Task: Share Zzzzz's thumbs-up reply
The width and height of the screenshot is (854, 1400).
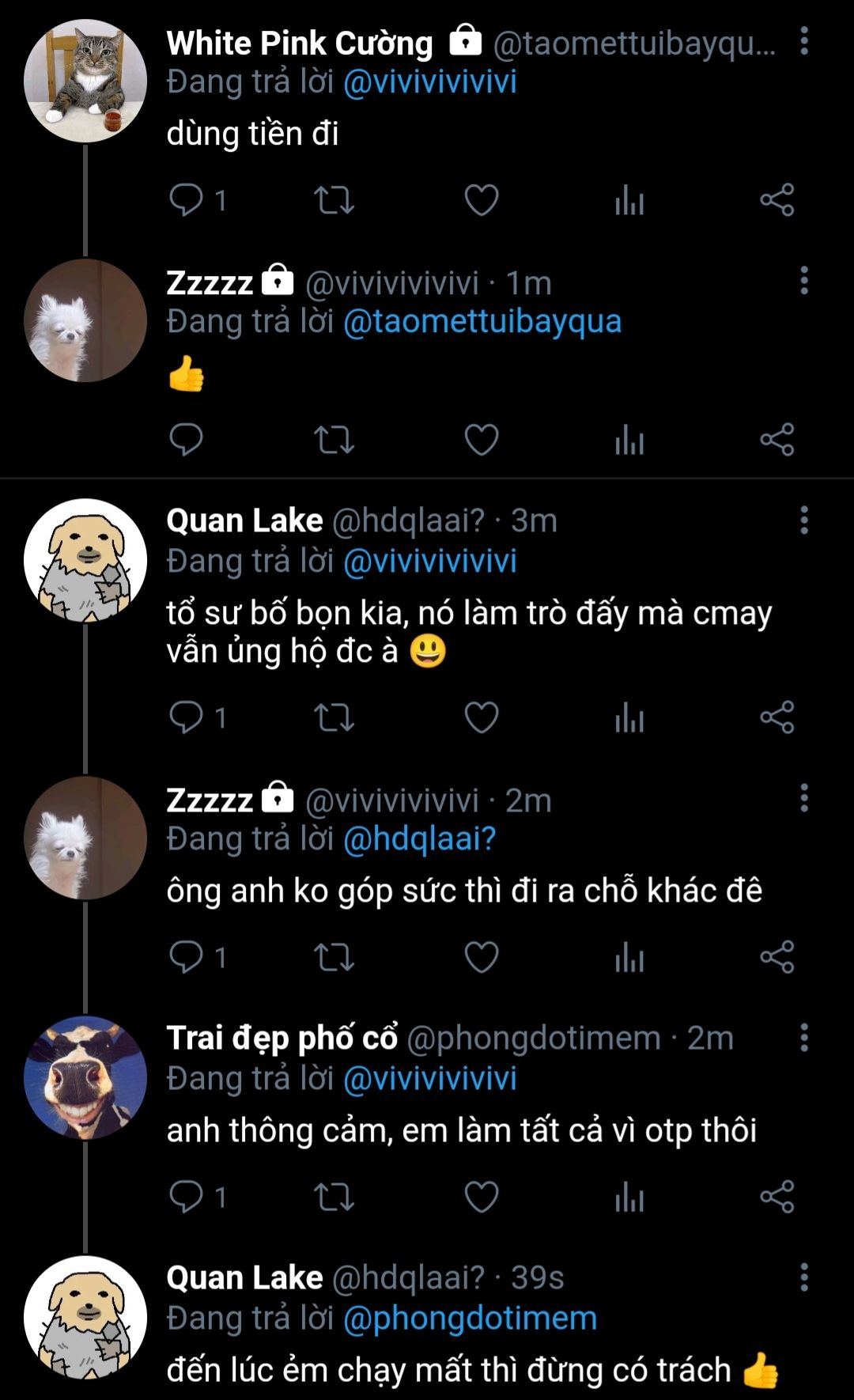Action: coord(777,440)
